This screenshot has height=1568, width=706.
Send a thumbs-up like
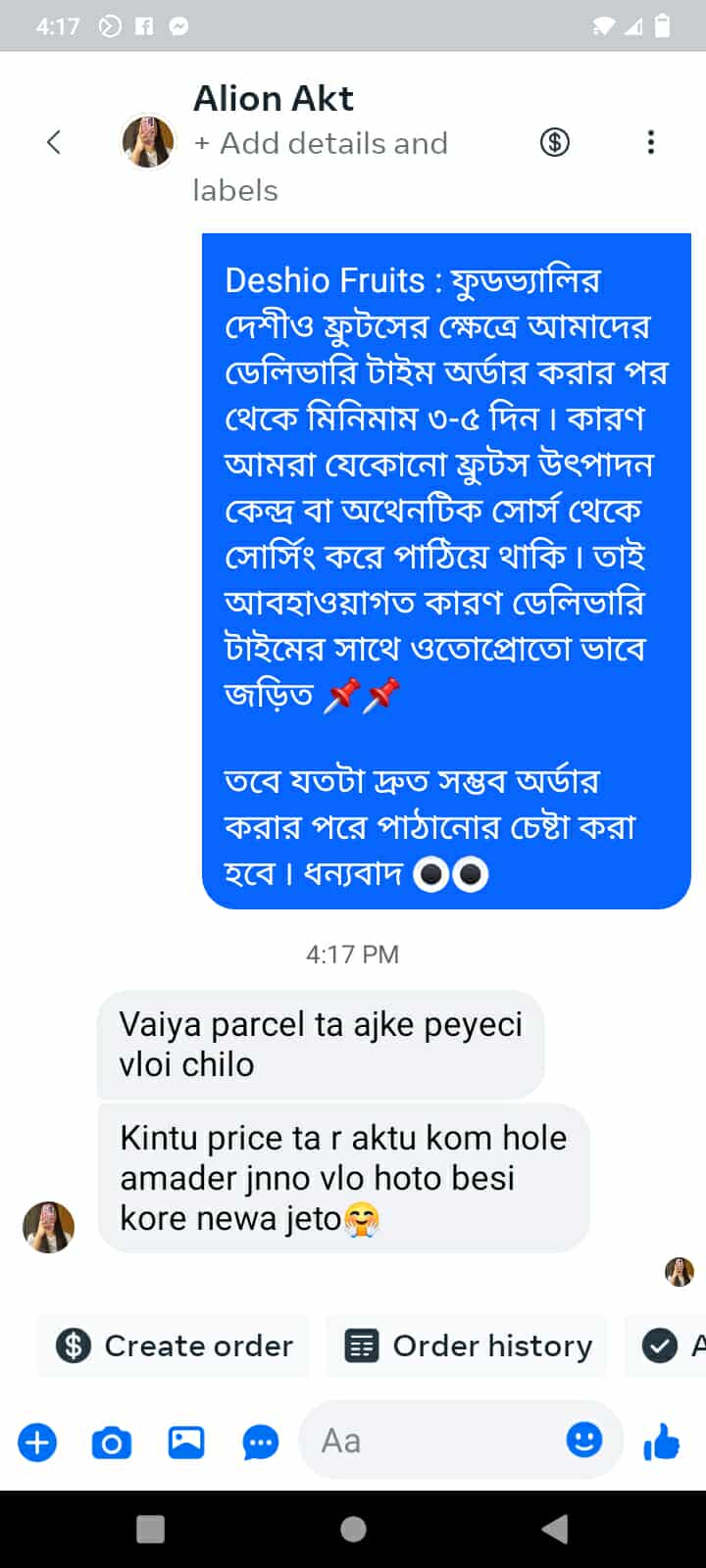[662, 1442]
